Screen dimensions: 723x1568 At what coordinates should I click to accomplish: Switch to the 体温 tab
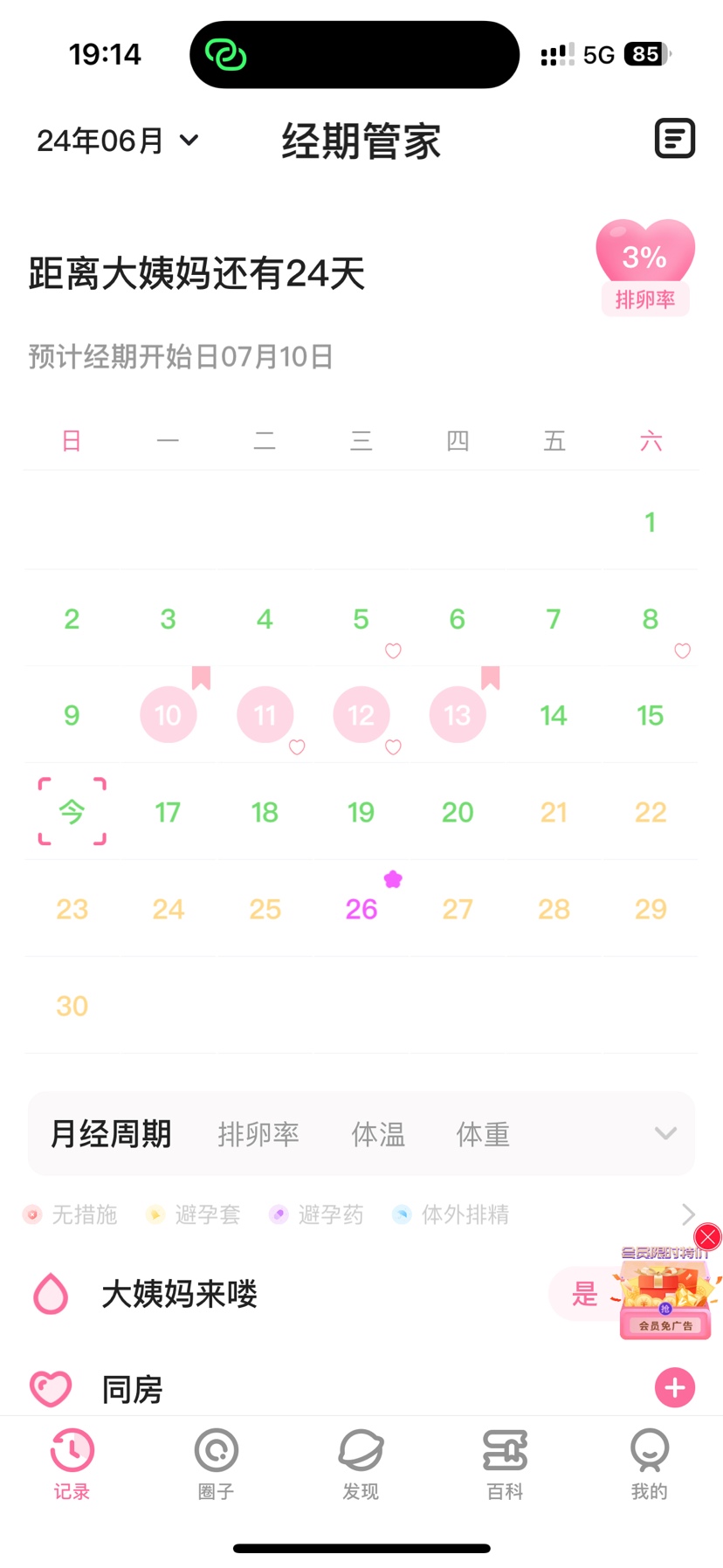tap(377, 1134)
